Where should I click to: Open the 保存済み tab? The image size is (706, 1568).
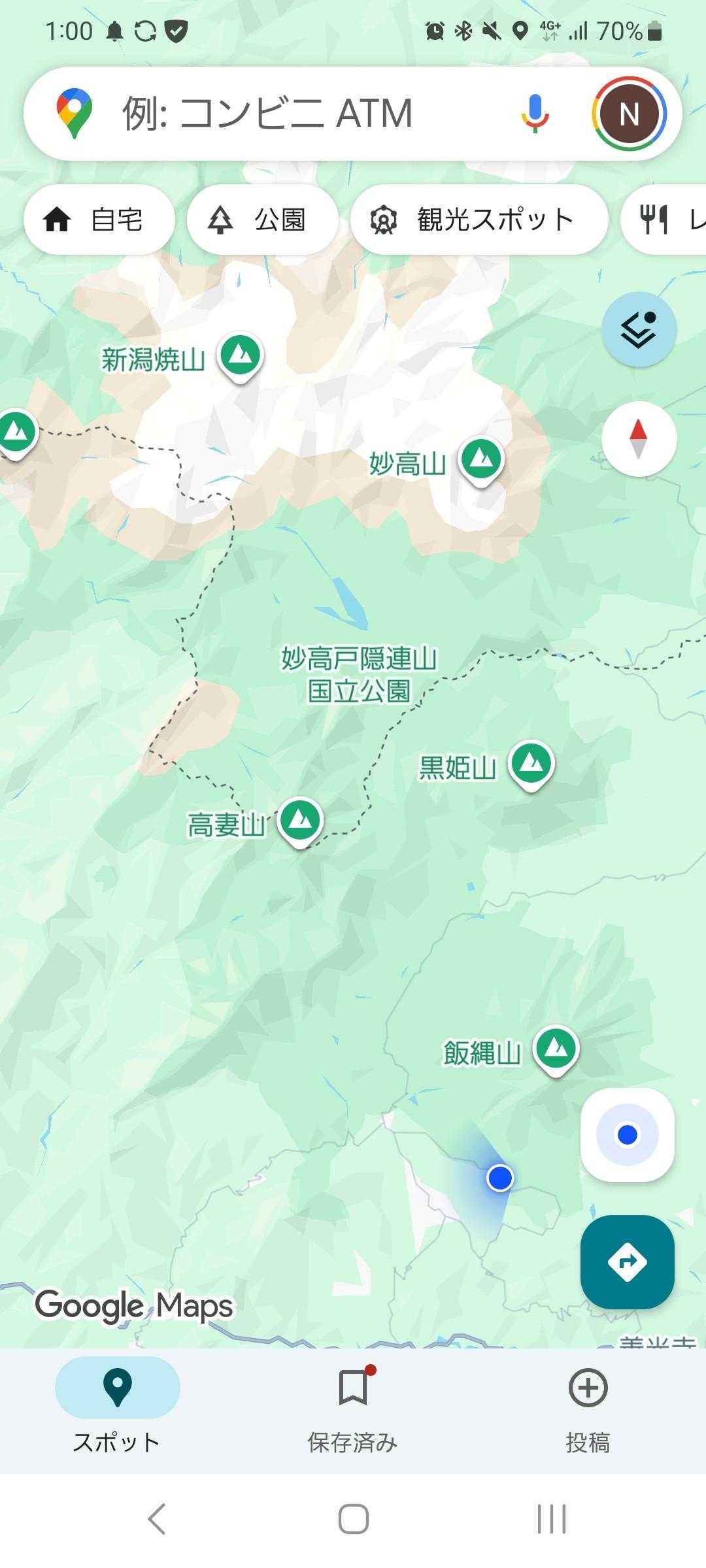[353, 1405]
